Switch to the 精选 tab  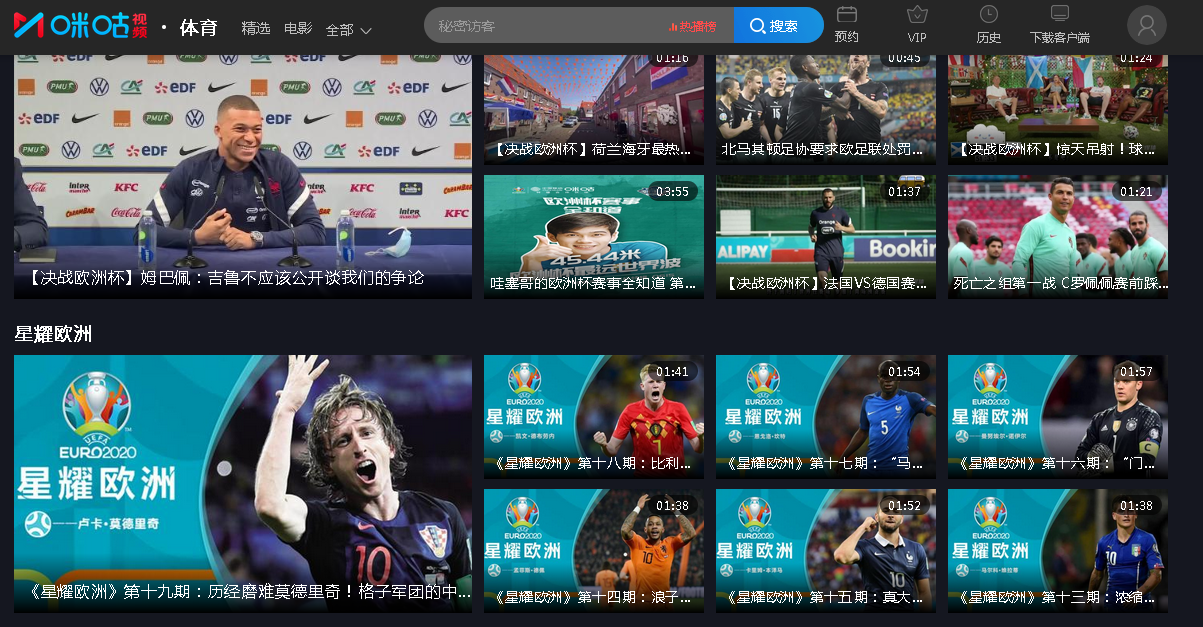[256, 28]
